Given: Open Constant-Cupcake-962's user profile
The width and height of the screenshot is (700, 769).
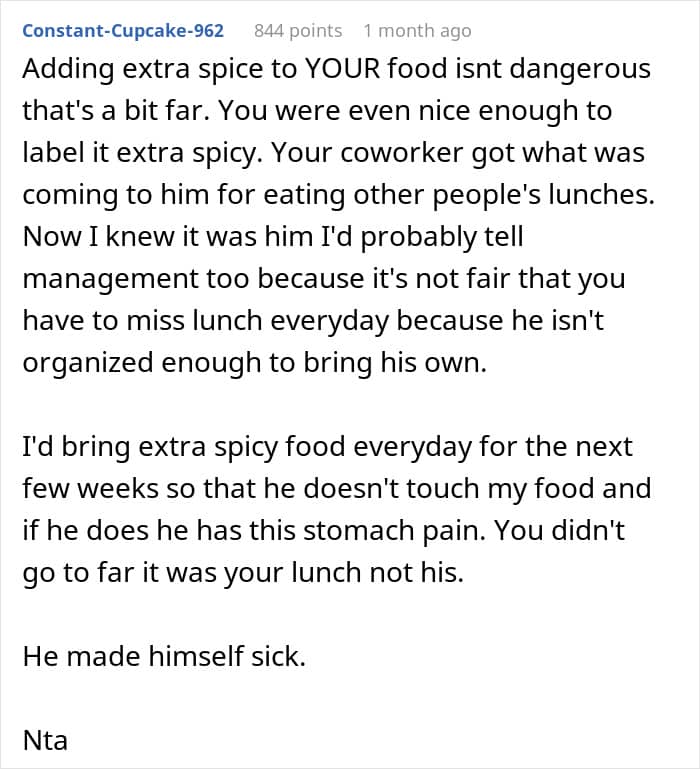Looking at the screenshot, I should tap(123, 30).
